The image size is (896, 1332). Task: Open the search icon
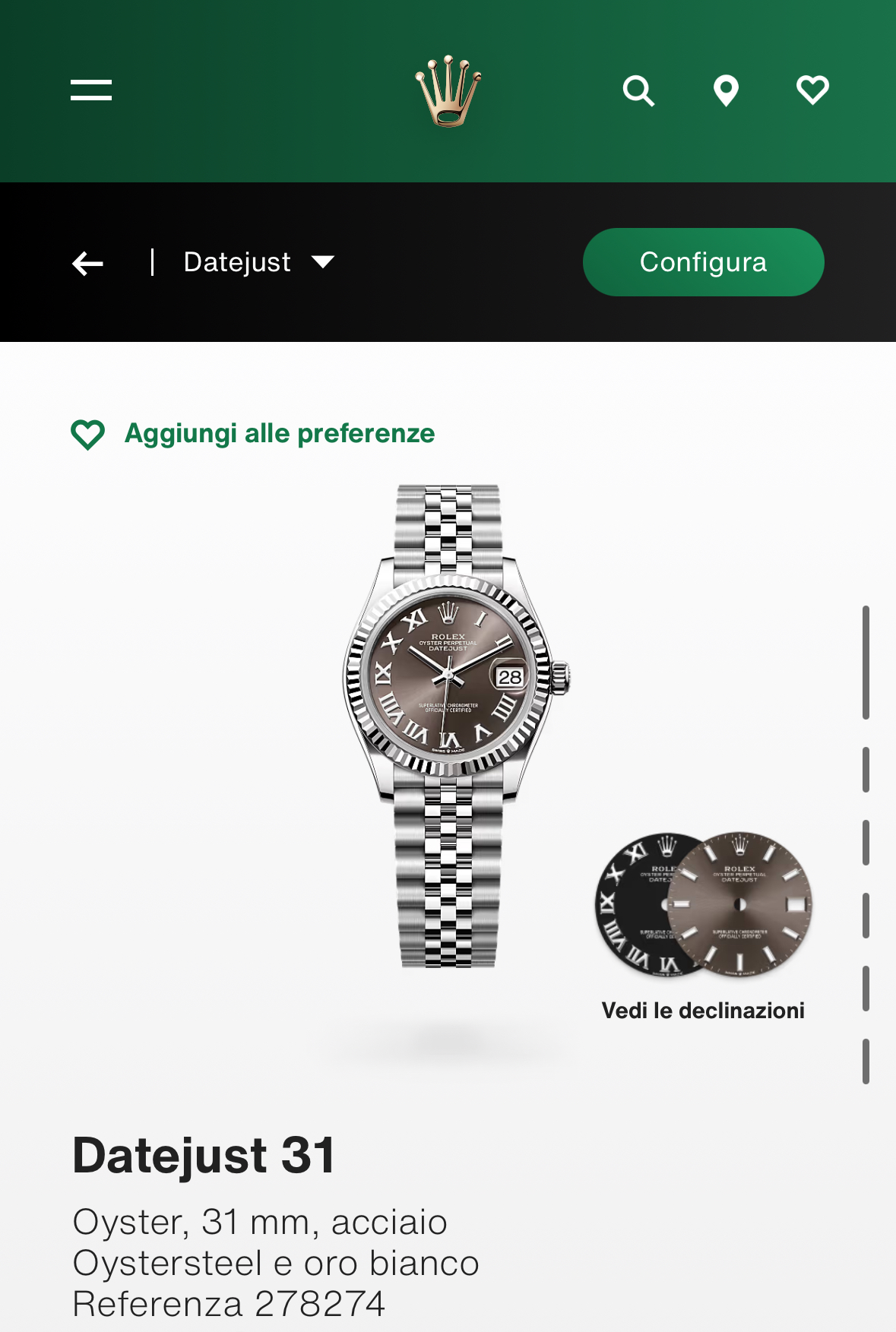(638, 91)
